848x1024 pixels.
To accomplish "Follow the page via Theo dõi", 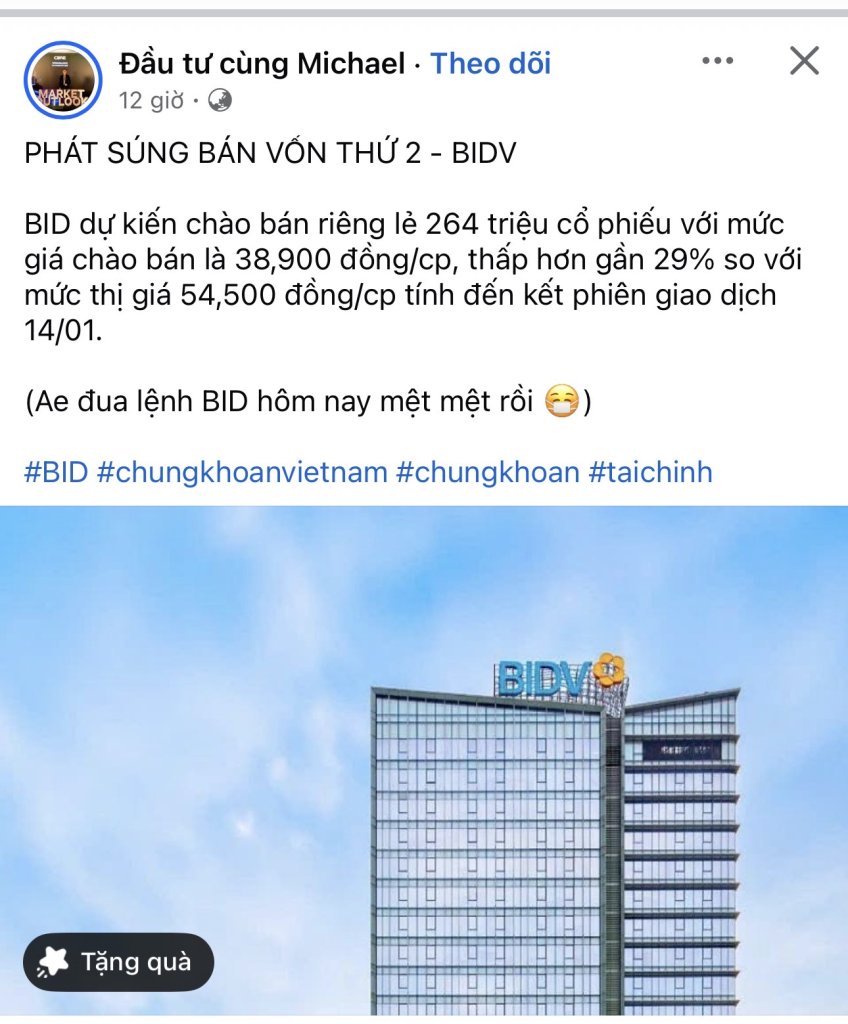I will point(490,64).
